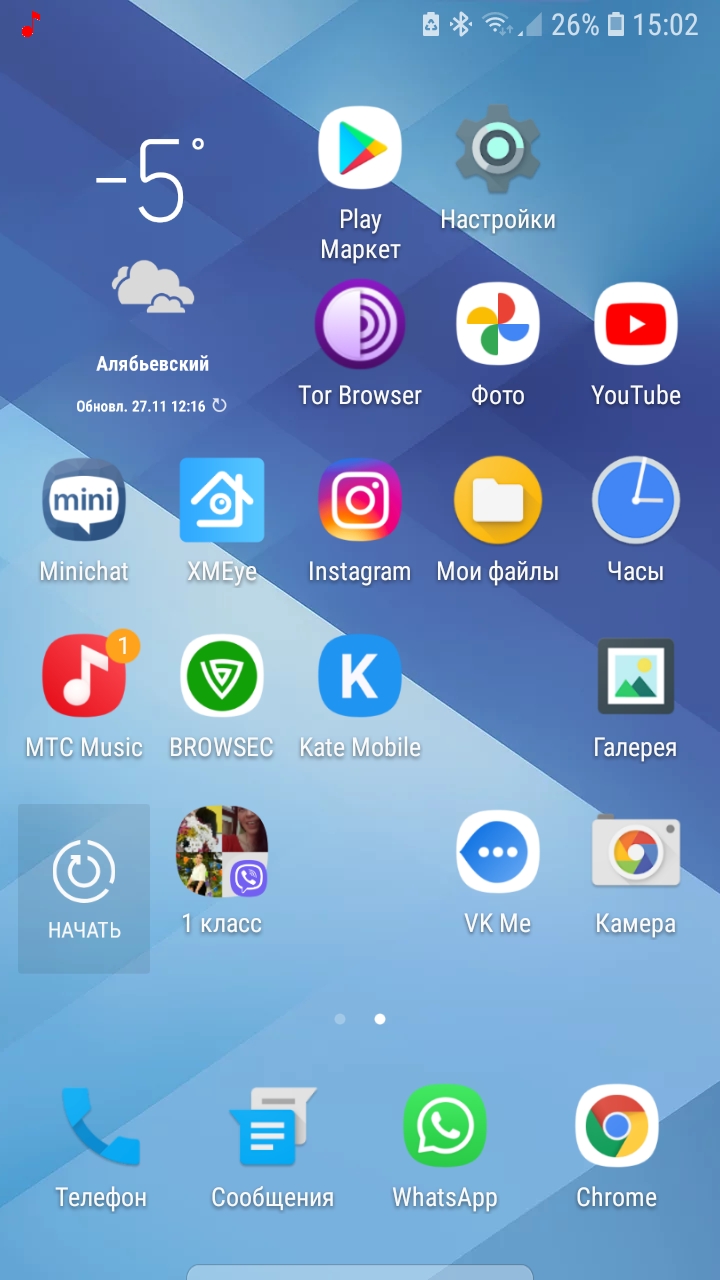Open Галерея gallery
This screenshot has height=1280, width=720.
(x=636, y=676)
